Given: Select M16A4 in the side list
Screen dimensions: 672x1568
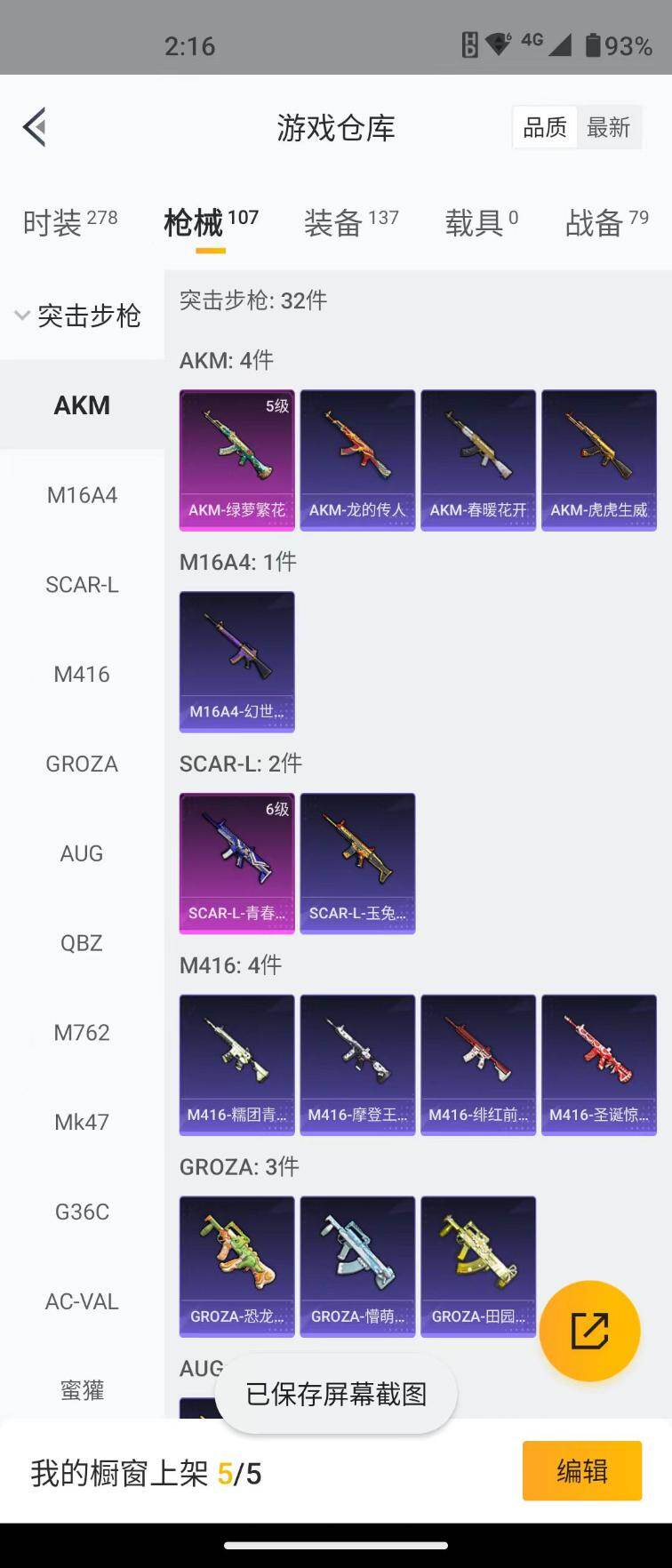Looking at the screenshot, I should tap(82, 495).
